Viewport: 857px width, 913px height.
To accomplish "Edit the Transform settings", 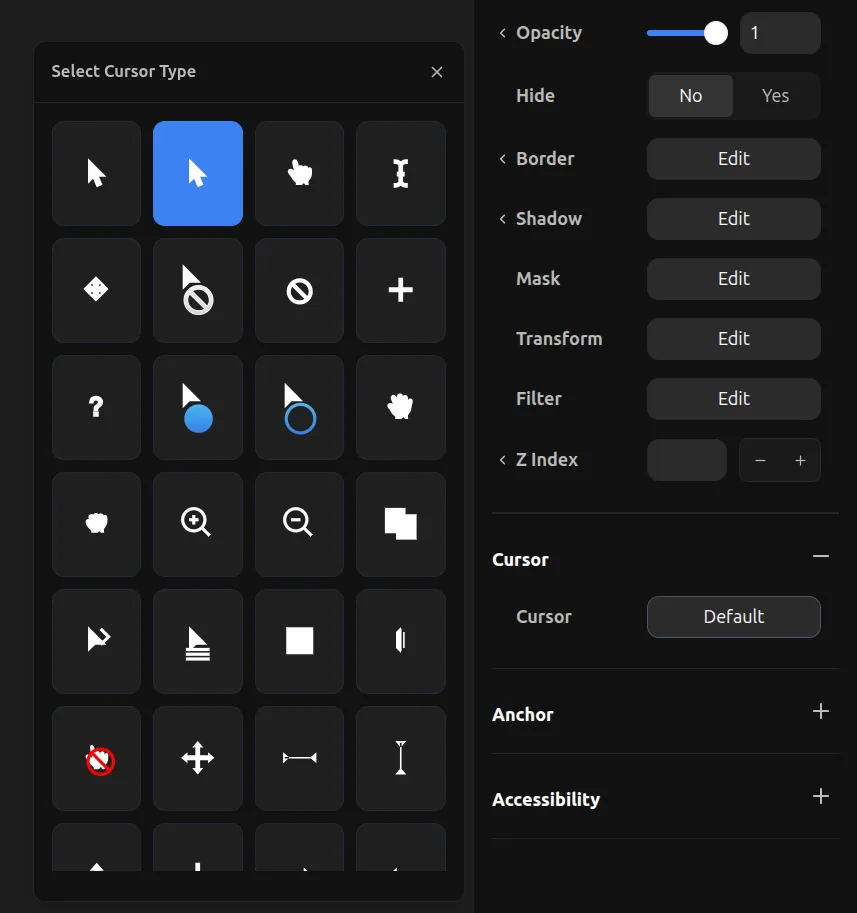I will (x=733, y=339).
